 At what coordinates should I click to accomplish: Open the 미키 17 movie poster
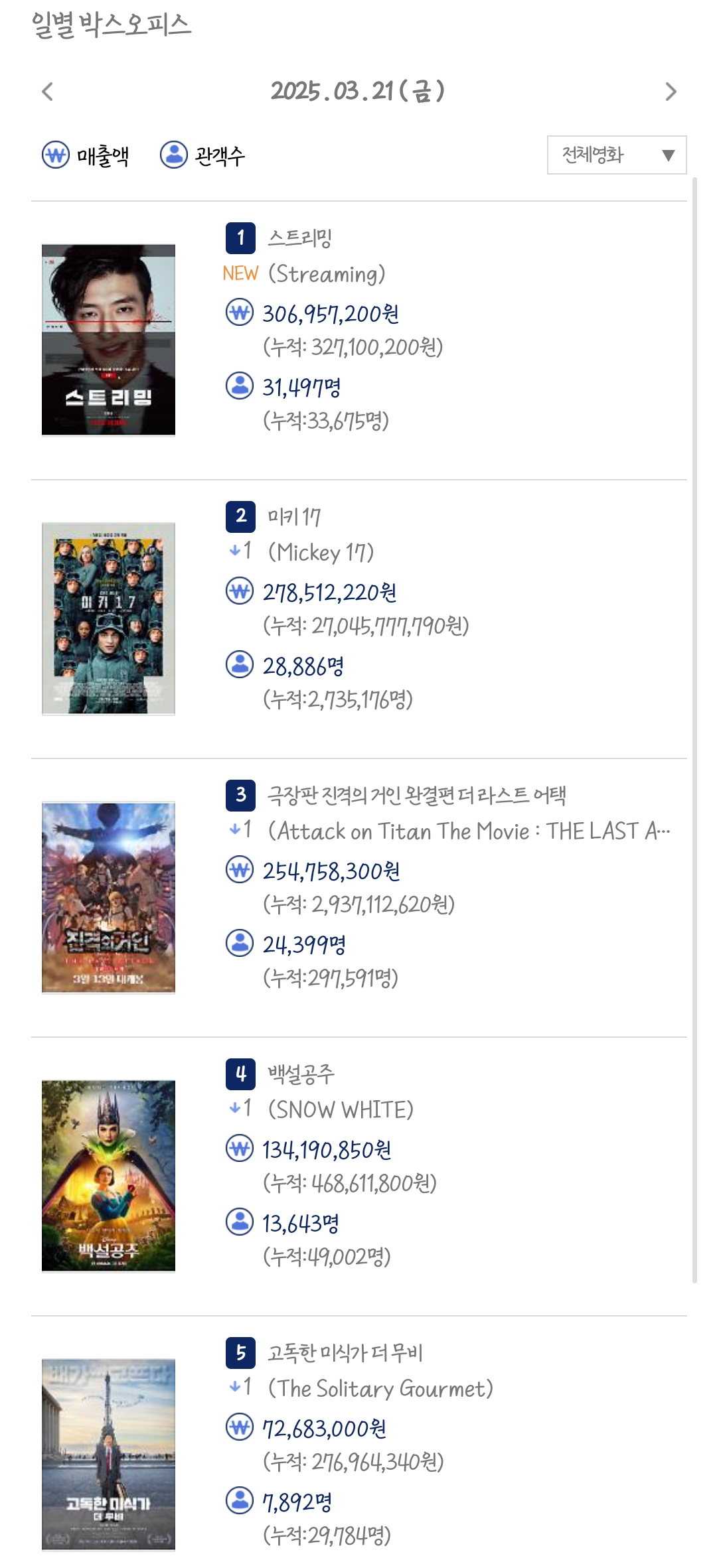pos(108,618)
